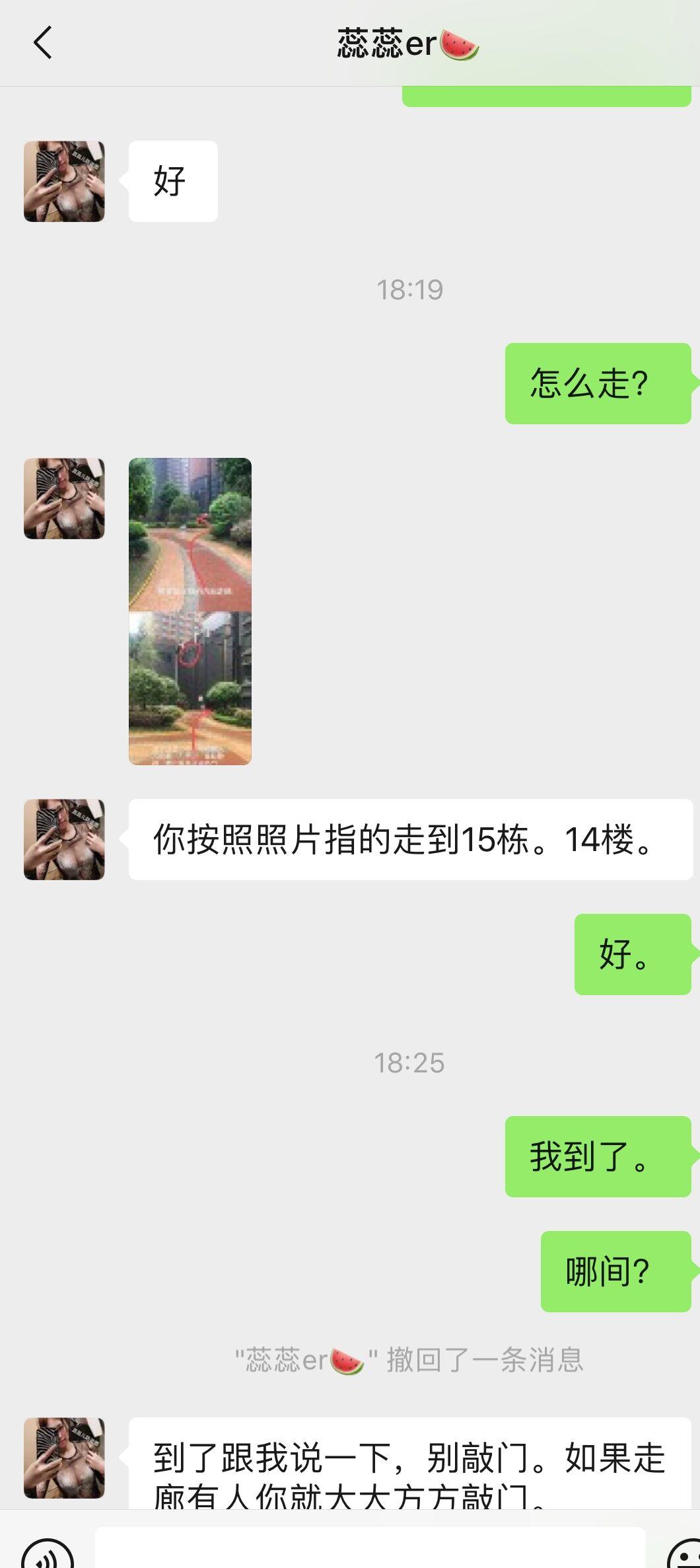Select the green '好。' reply bubble
The image size is (700, 1568).
click(632, 953)
